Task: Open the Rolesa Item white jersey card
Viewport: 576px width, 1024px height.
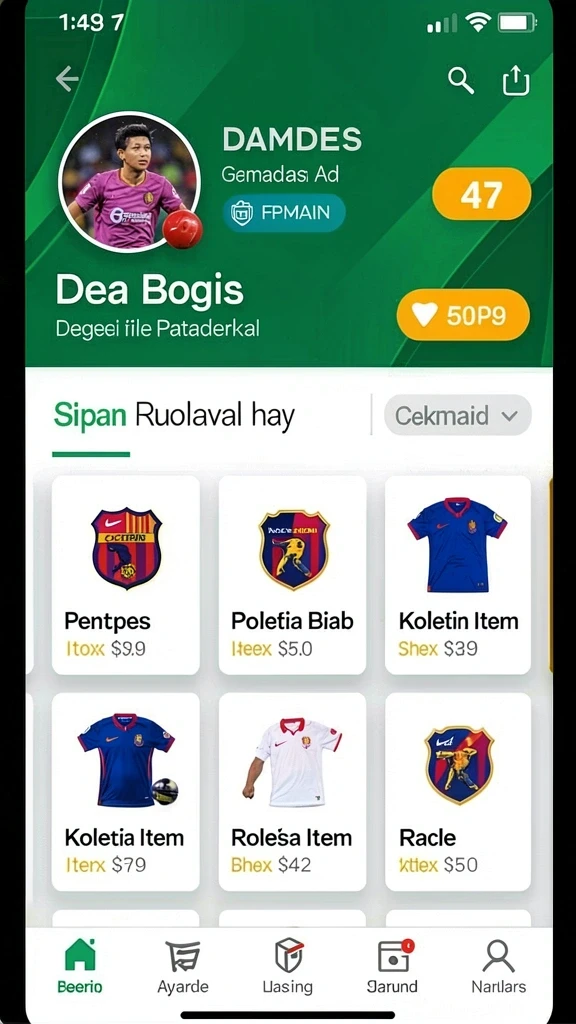Action: coord(293,792)
